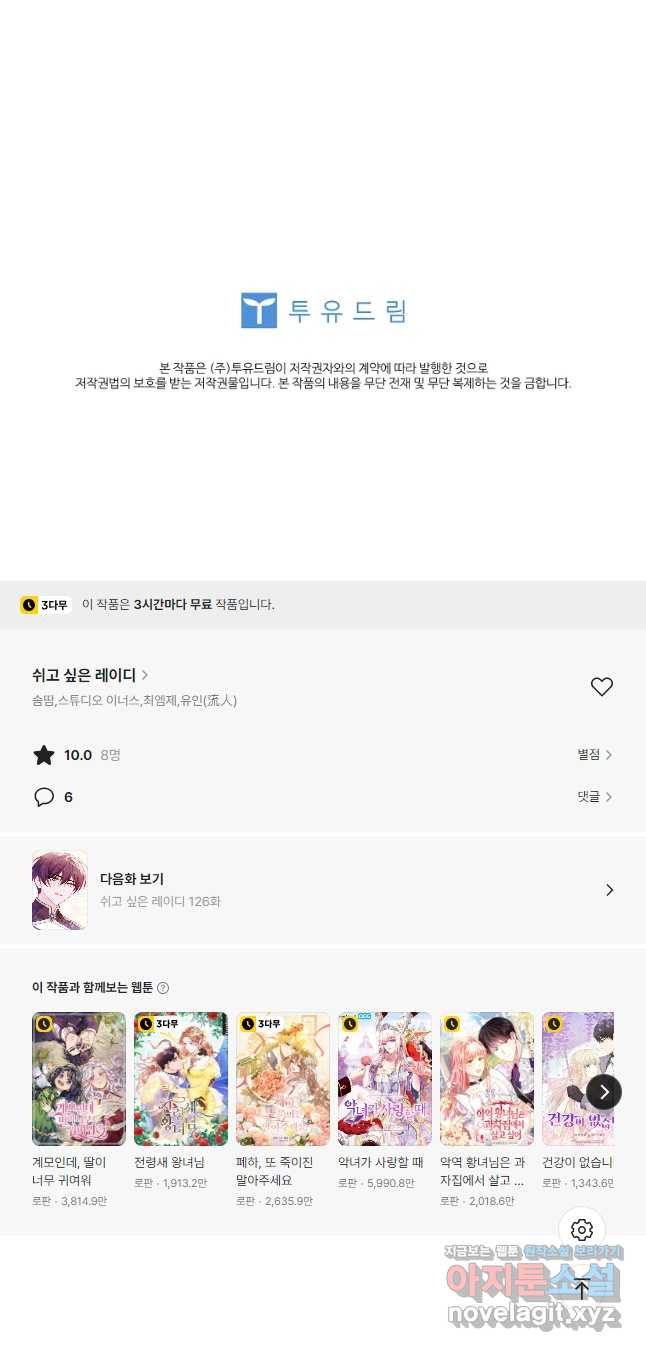Open the 댓글 comments section
646x1352 pixels.
tap(594, 797)
